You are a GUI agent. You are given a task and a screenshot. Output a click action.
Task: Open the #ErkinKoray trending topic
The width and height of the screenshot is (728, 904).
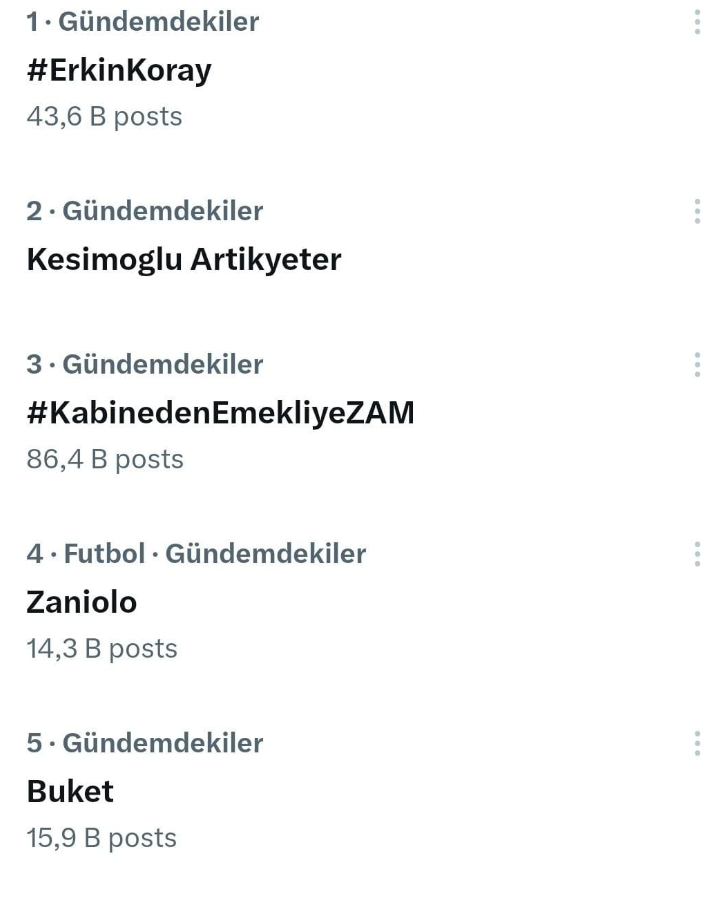tap(118, 70)
